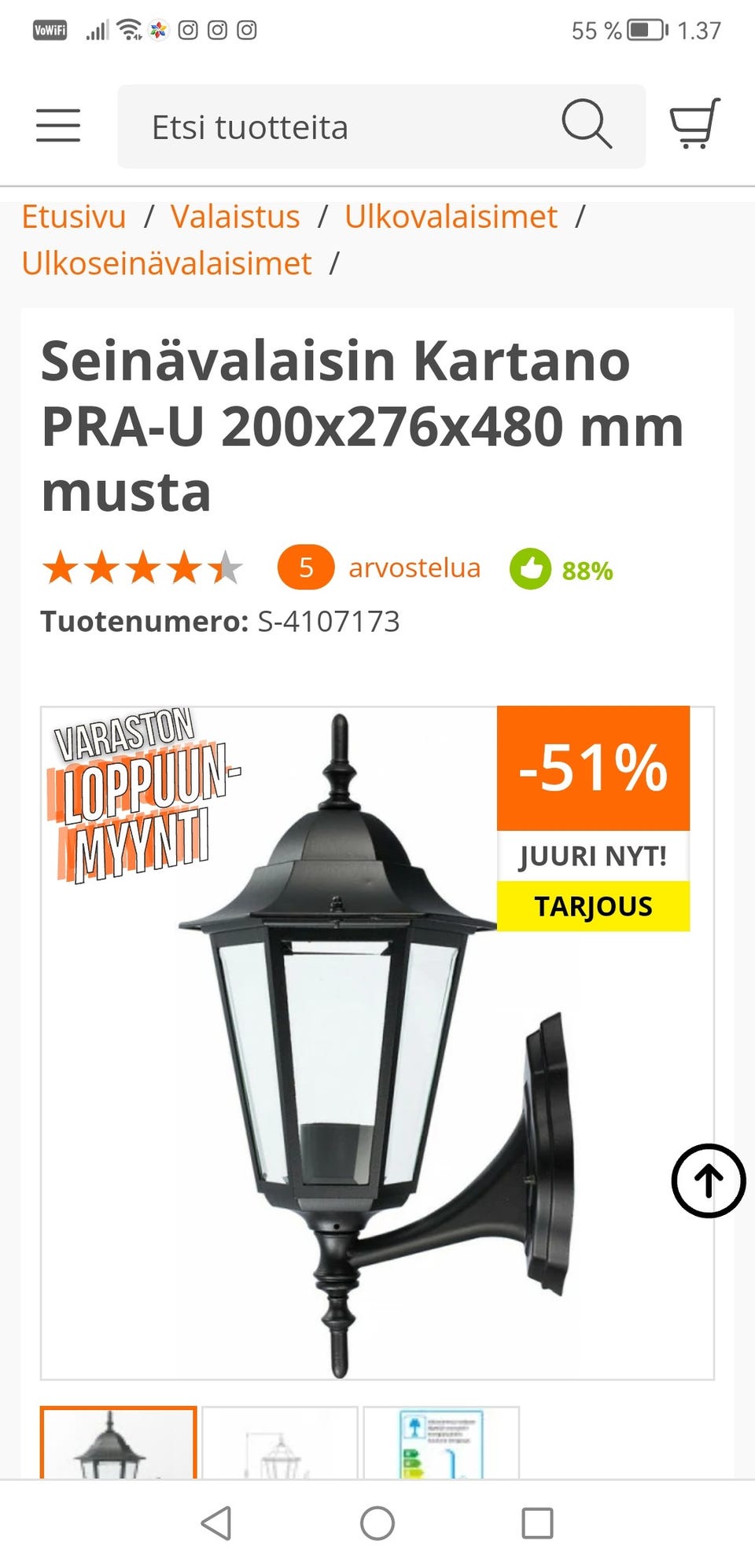Click the scroll-to-top arrow
Viewport: 755px width, 1568px height.
pos(709,1179)
